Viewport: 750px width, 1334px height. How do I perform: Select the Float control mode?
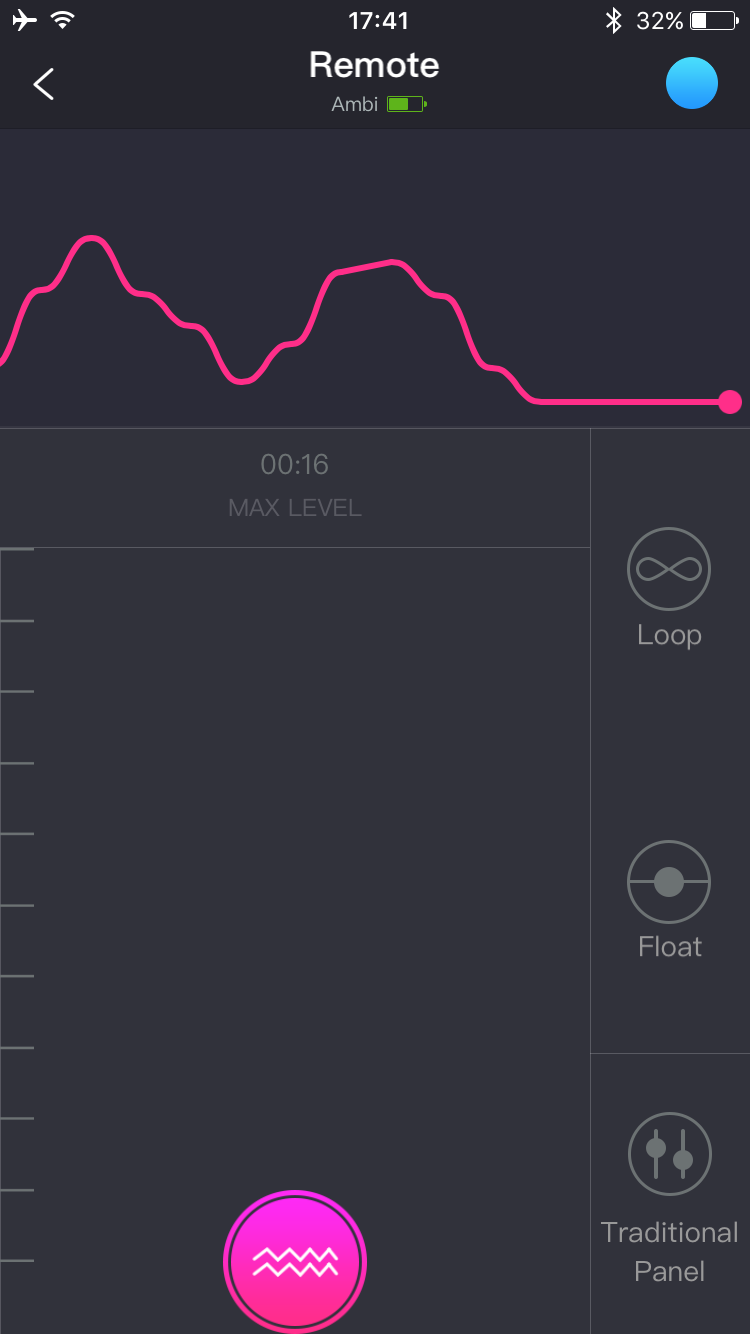(669, 881)
